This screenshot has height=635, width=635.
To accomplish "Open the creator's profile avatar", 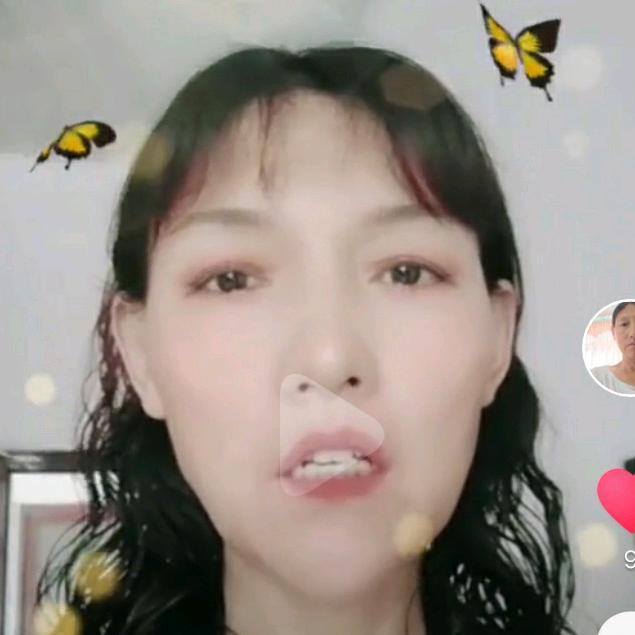I will coord(609,347).
